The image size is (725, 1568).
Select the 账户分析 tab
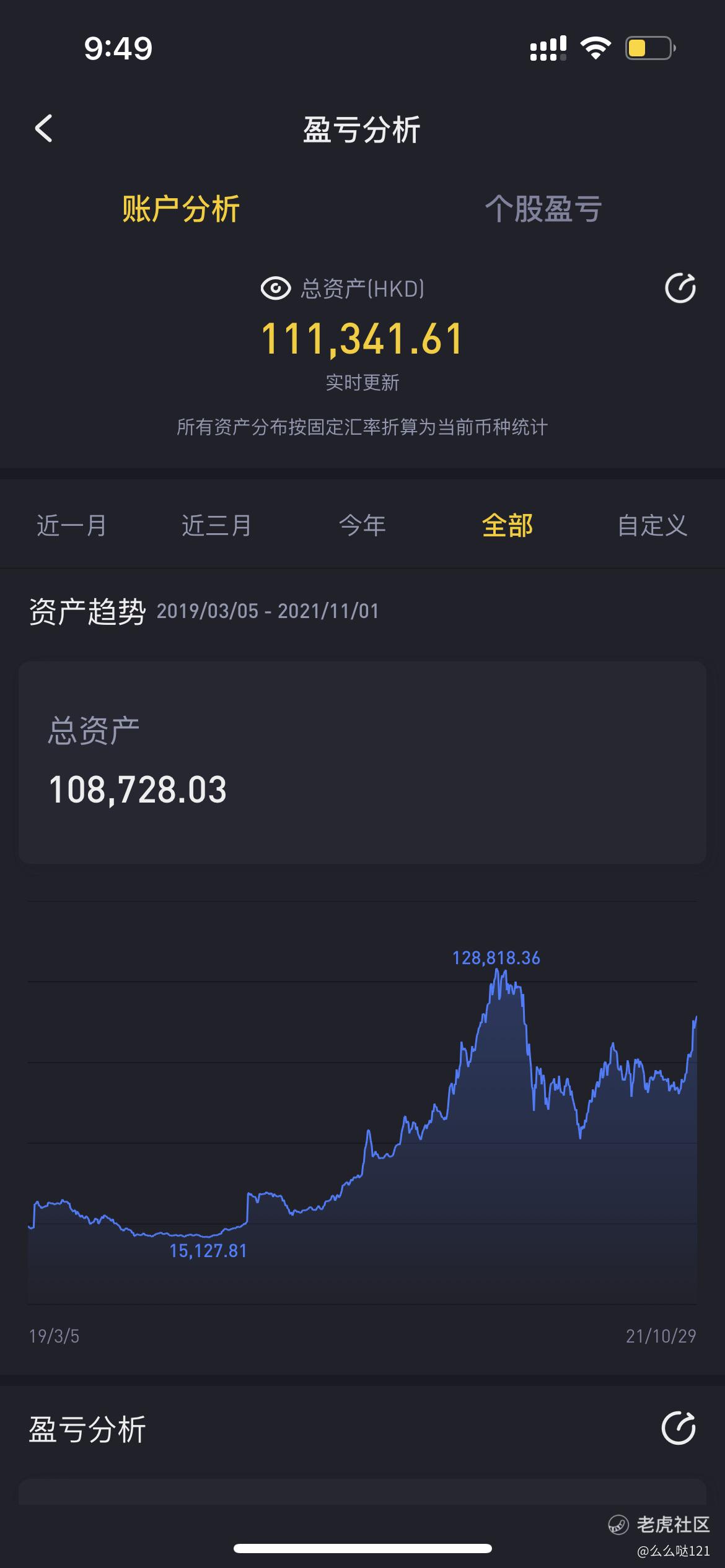181,209
